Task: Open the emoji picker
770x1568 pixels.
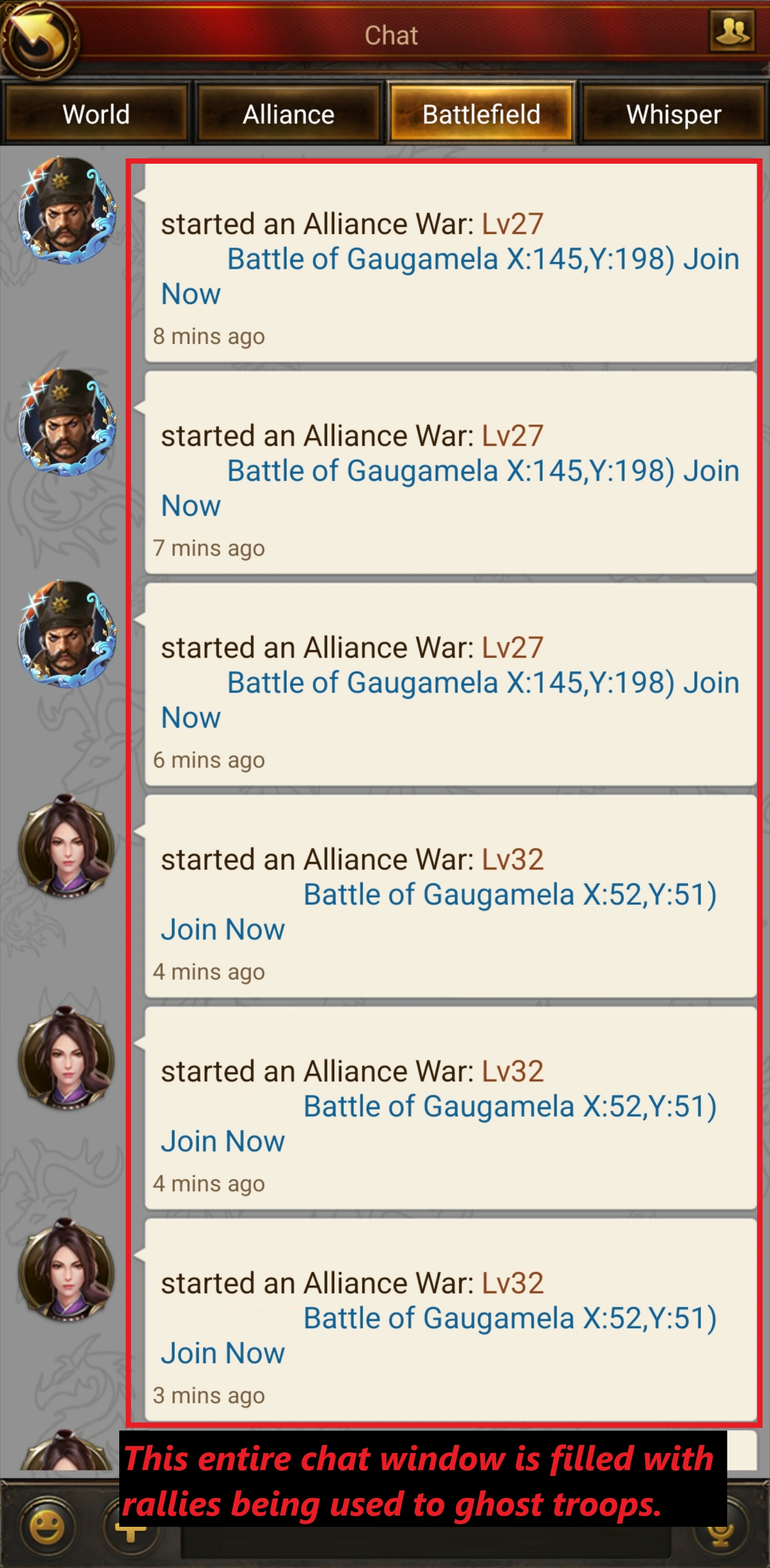Action: coord(47,1527)
